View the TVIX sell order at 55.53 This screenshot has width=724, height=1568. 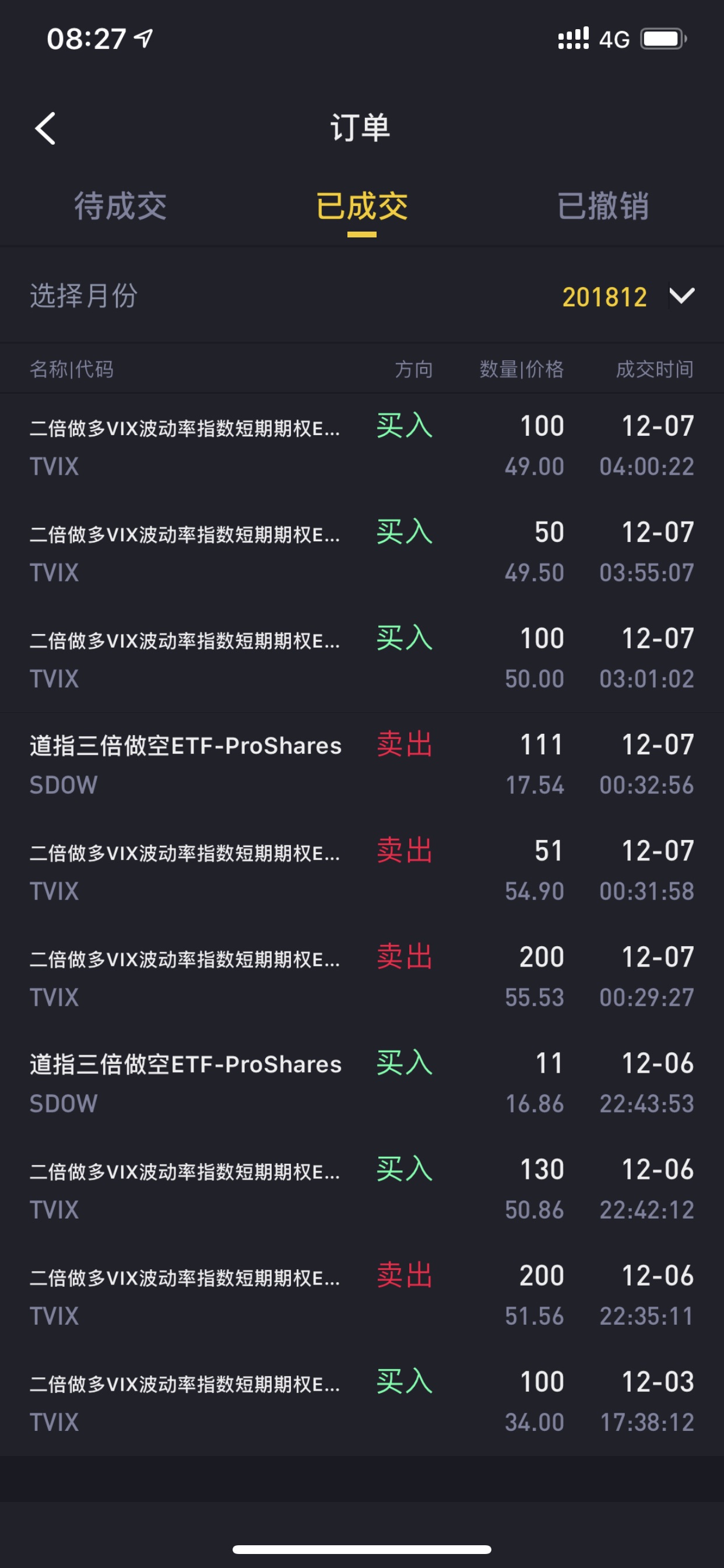pos(362,977)
